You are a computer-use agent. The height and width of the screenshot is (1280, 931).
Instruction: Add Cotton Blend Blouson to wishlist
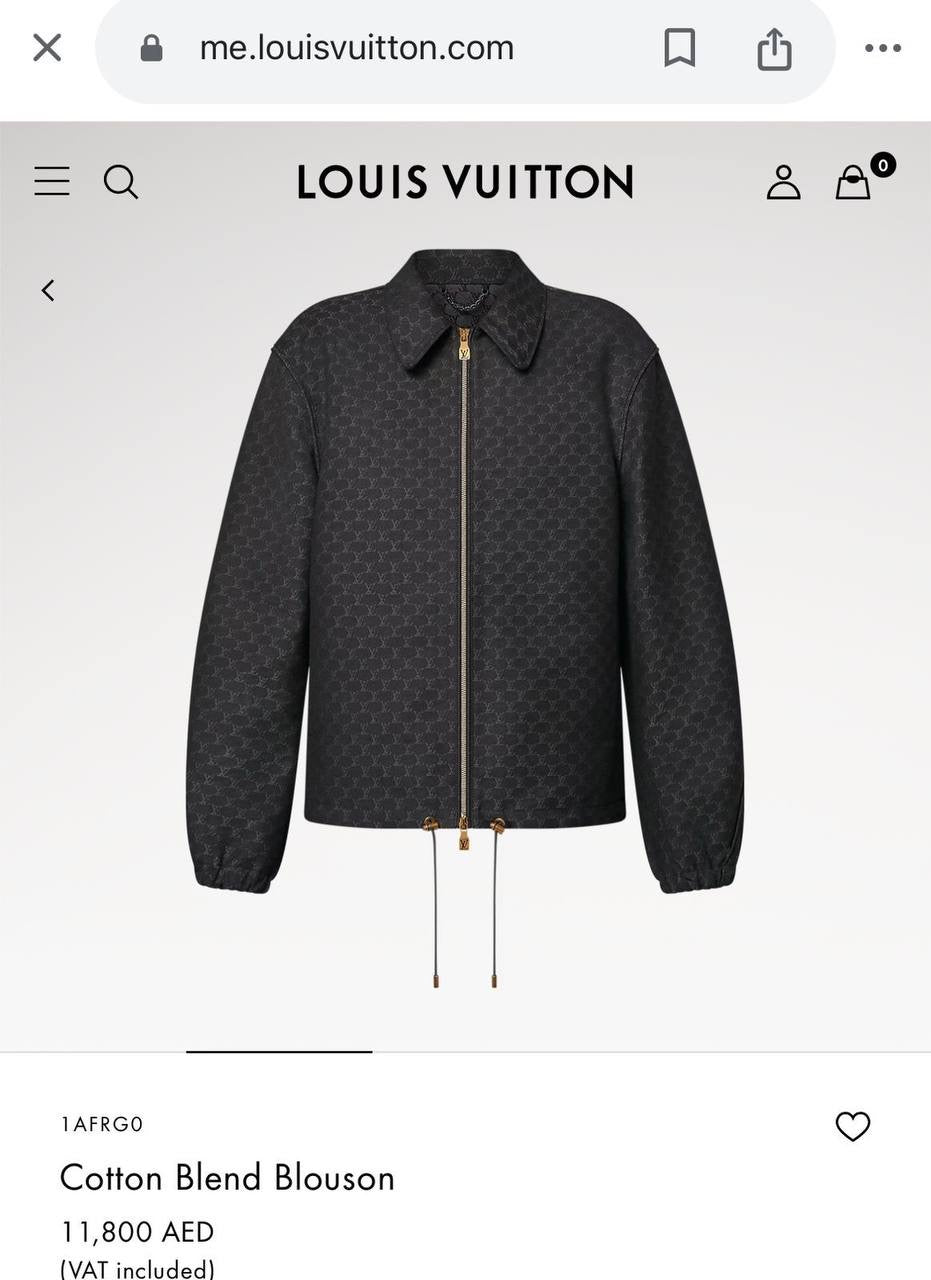(x=852, y=1126)
